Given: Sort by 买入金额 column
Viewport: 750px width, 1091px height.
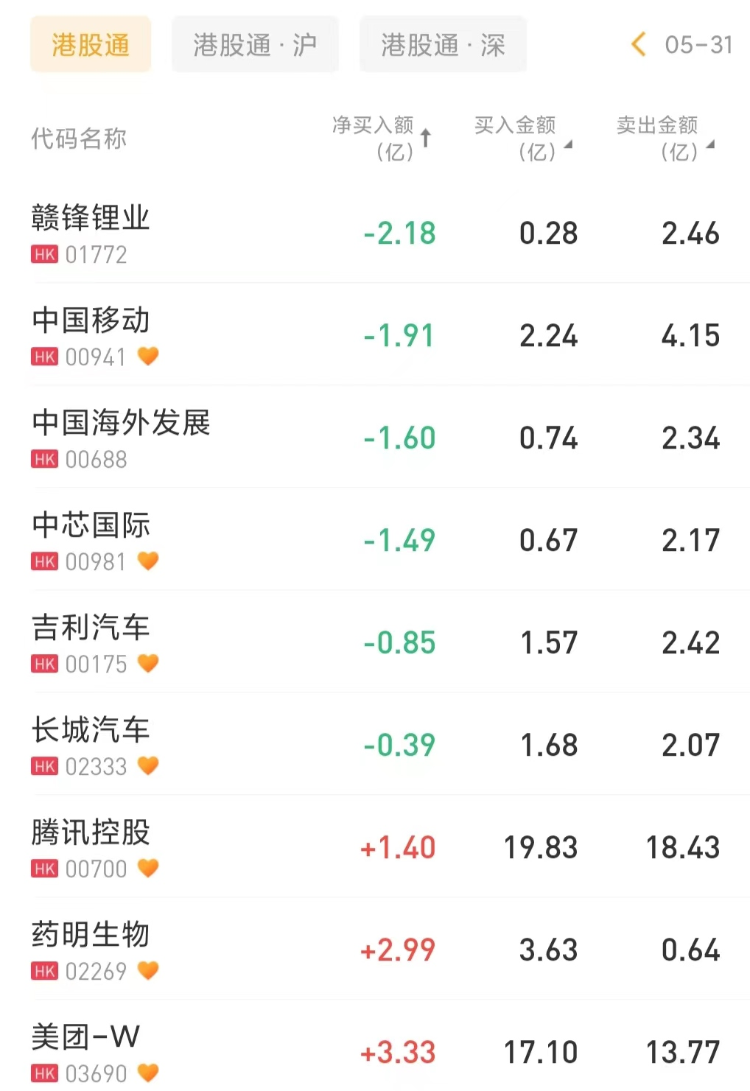Looking at the screenshot, I should point(522,138).
